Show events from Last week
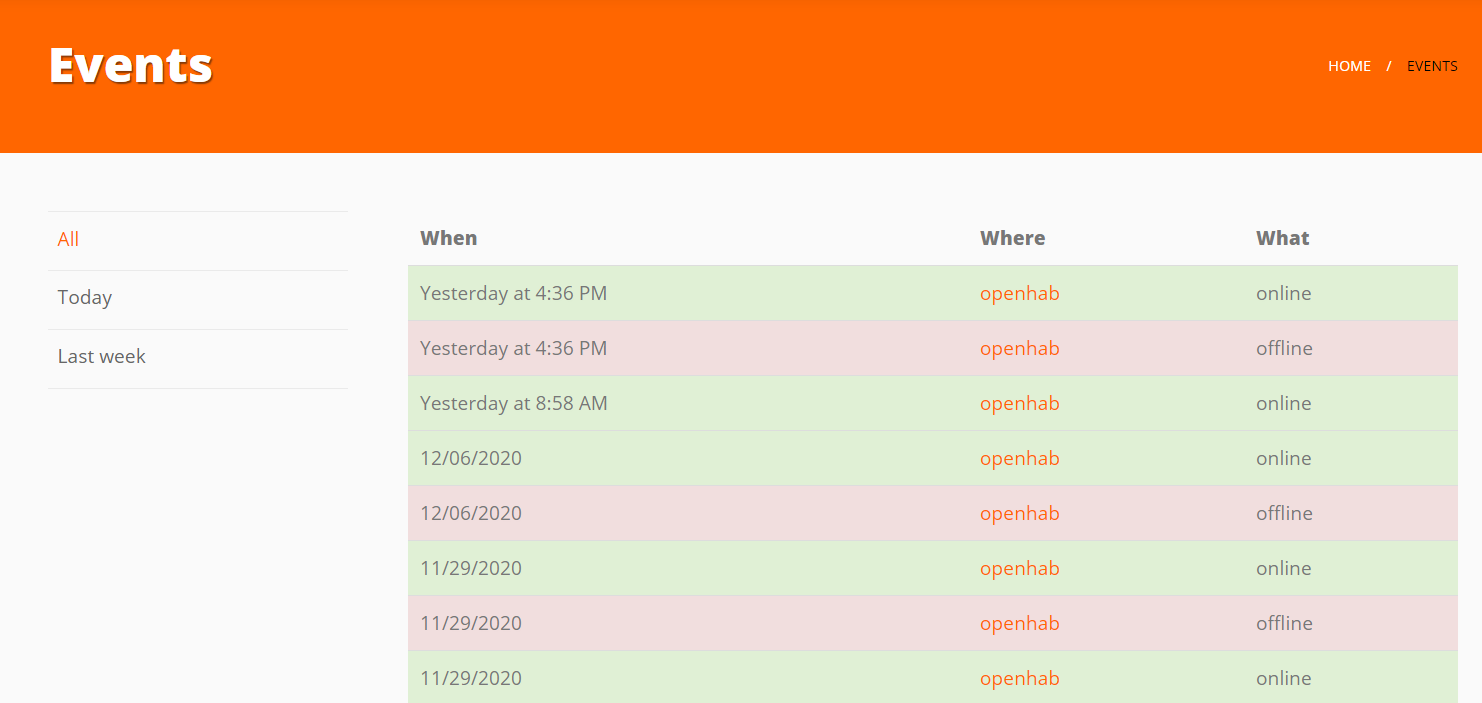This screenshot has width=1482, height=703. click(x=102, y=357)
